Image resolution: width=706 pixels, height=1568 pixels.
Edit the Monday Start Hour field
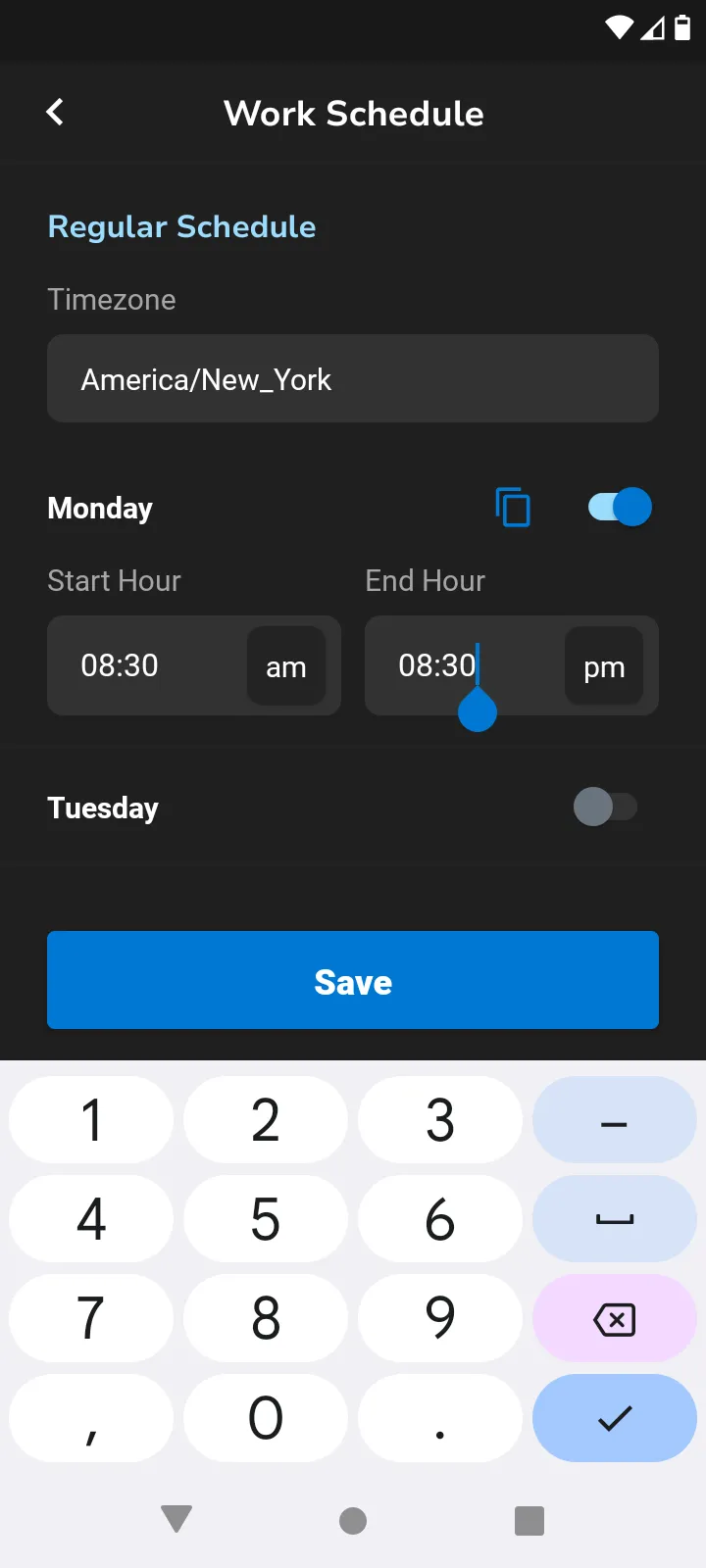pos(147,666)
